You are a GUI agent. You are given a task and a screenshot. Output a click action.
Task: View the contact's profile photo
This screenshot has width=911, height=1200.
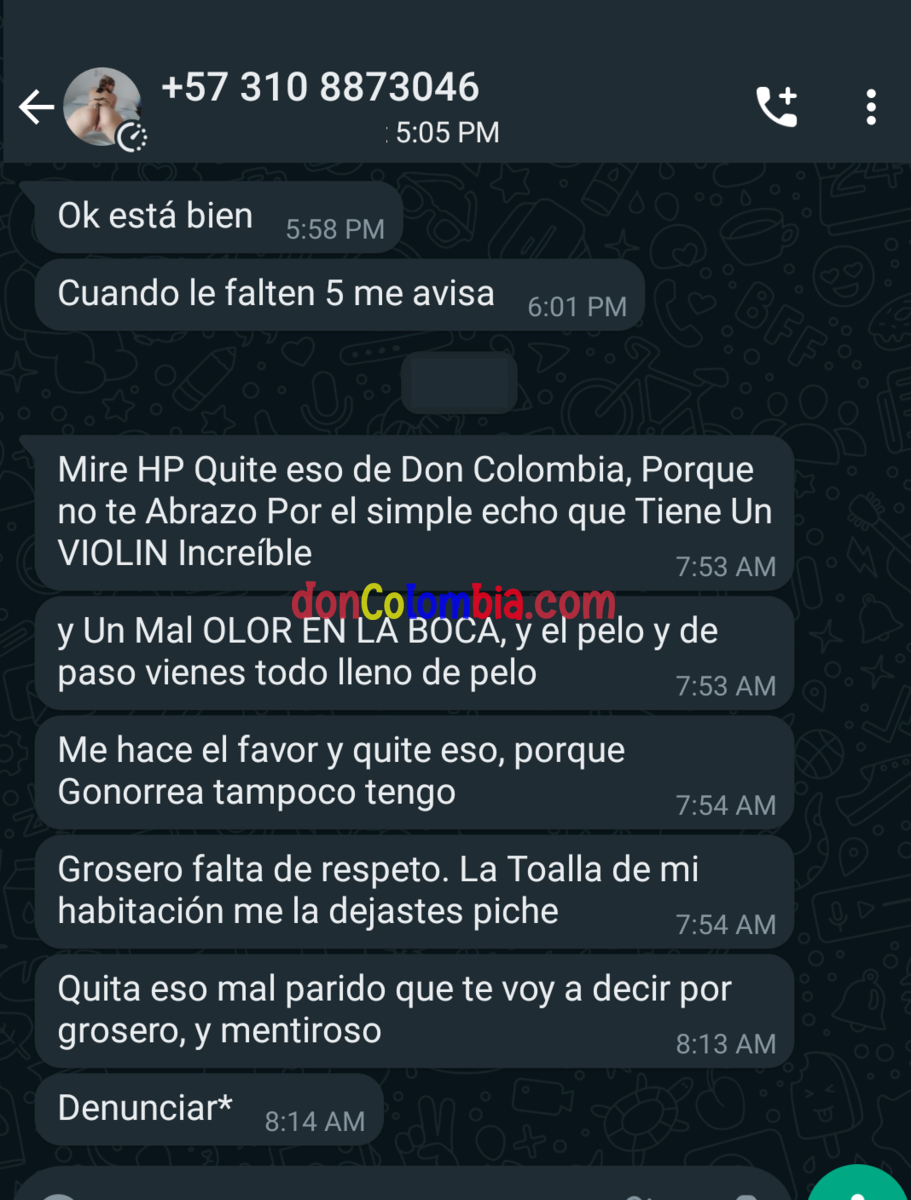[103, 105]
